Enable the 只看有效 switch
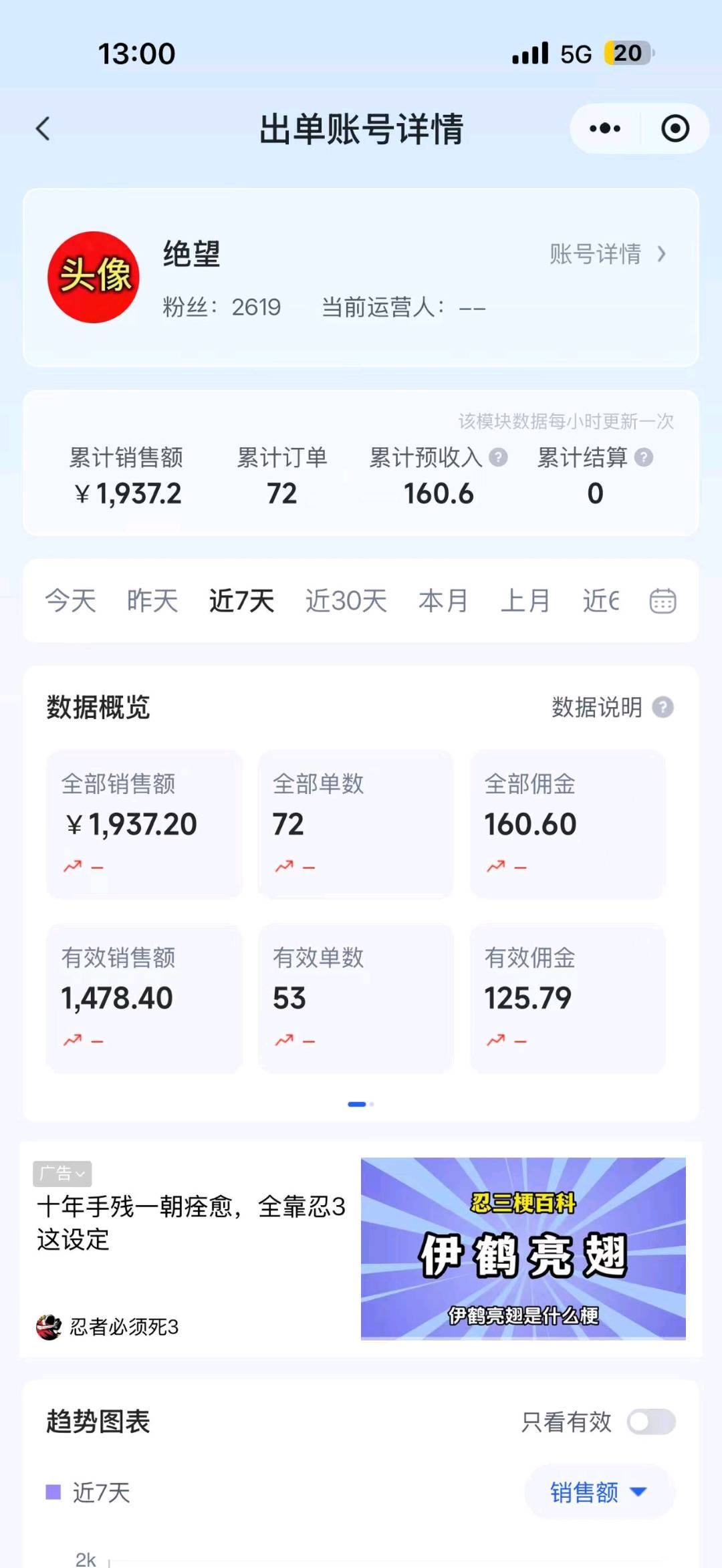The width and height of the screenshot is (722, 1568). [x=651, y=1422]
